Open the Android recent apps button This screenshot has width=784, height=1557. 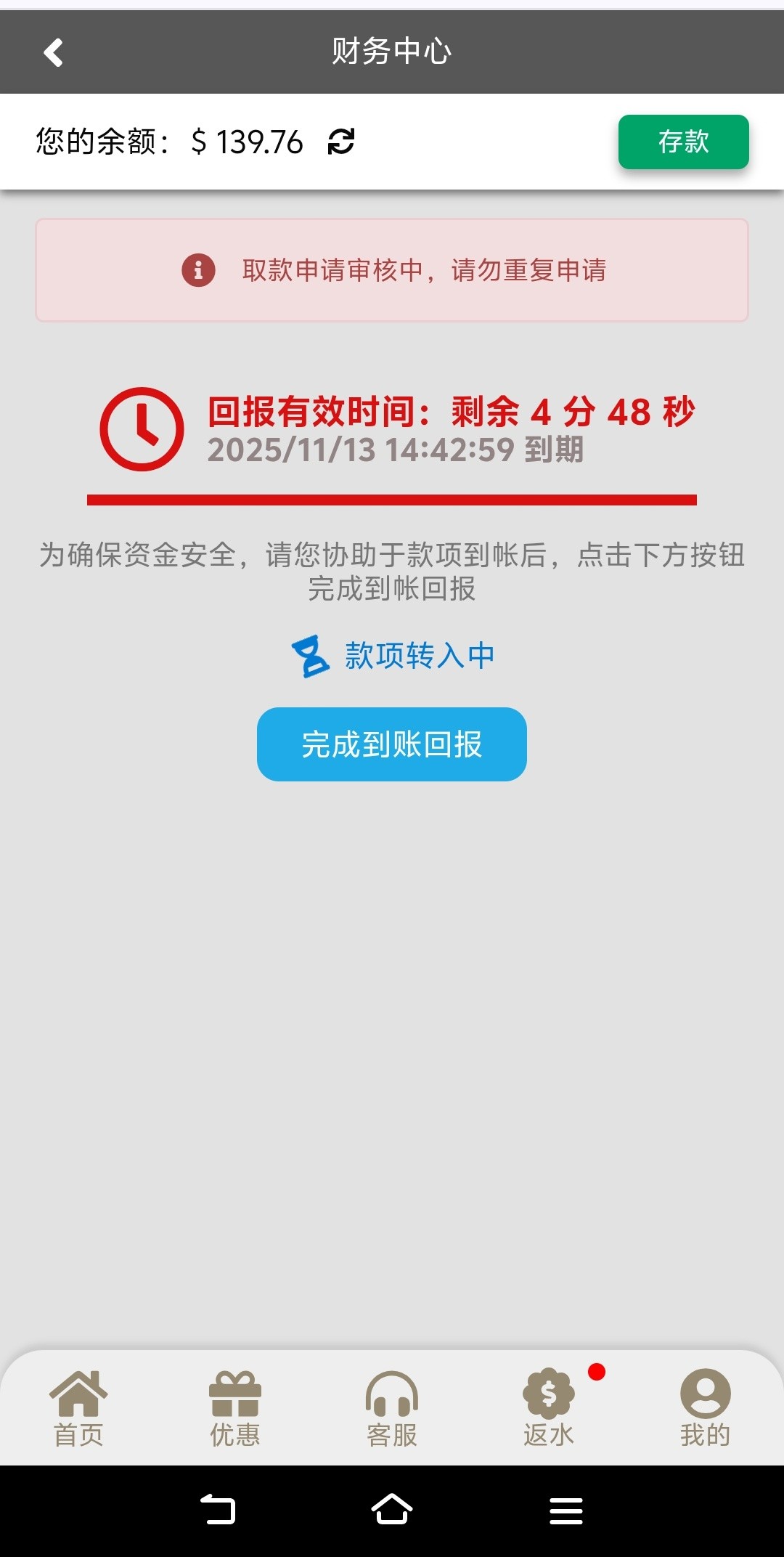pyautogui.click(x=564, y=1509)
